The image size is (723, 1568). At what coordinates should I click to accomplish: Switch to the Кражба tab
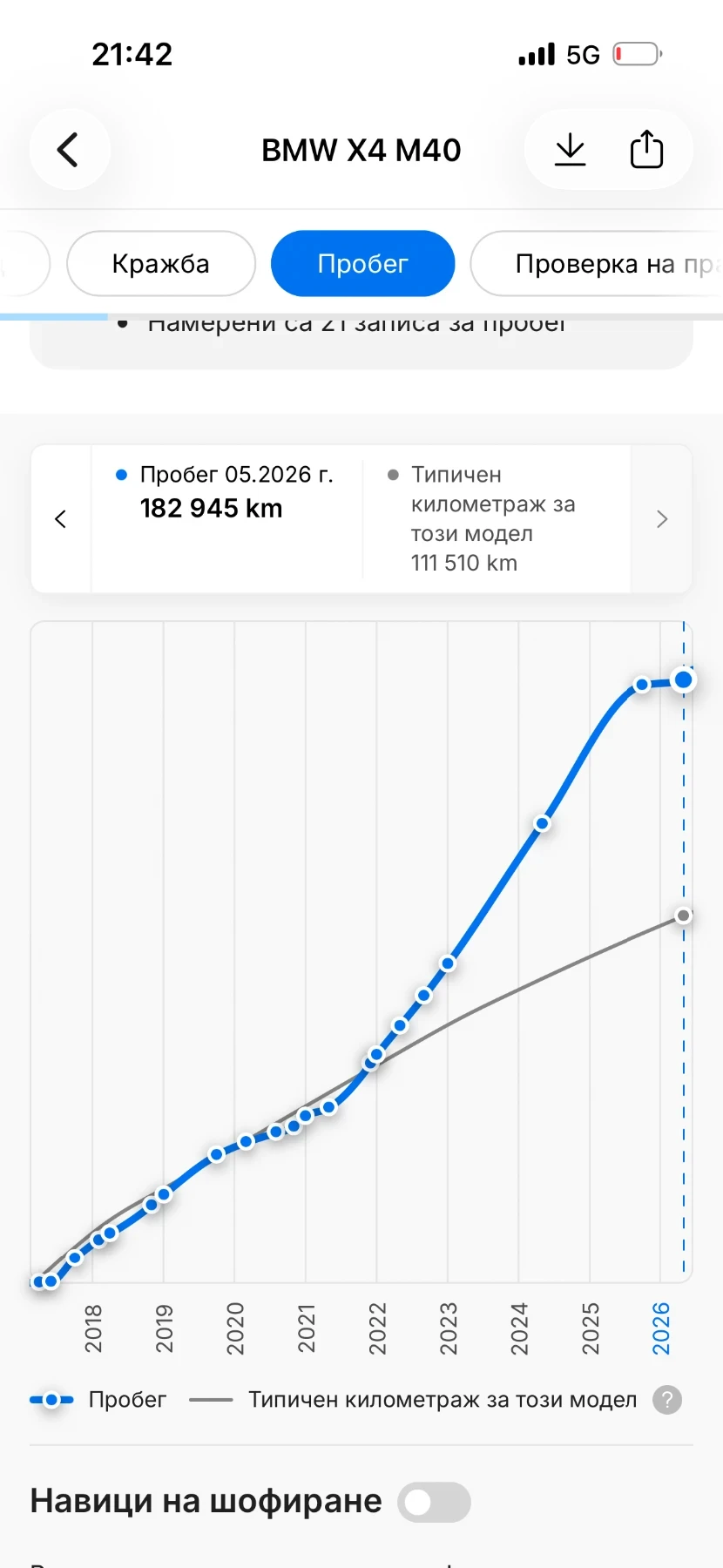point(161,263)
